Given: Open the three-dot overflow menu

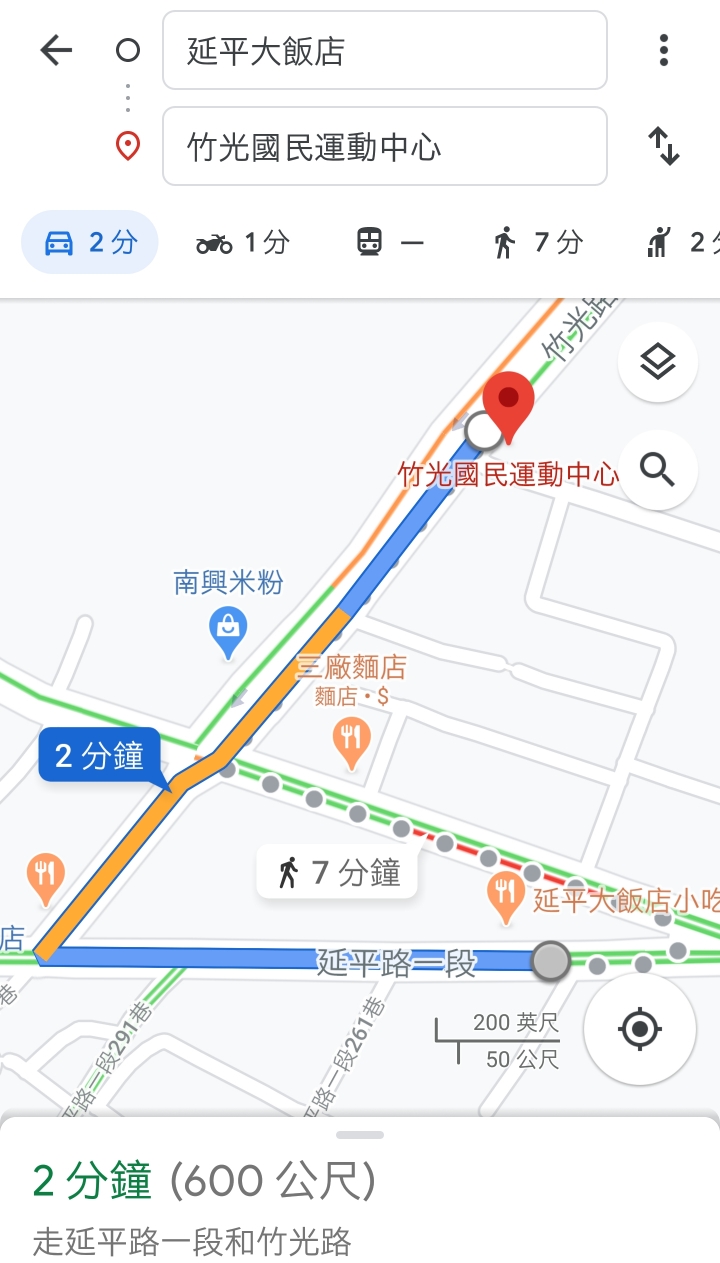Looking at the screenshot, I should pos(663,50).
